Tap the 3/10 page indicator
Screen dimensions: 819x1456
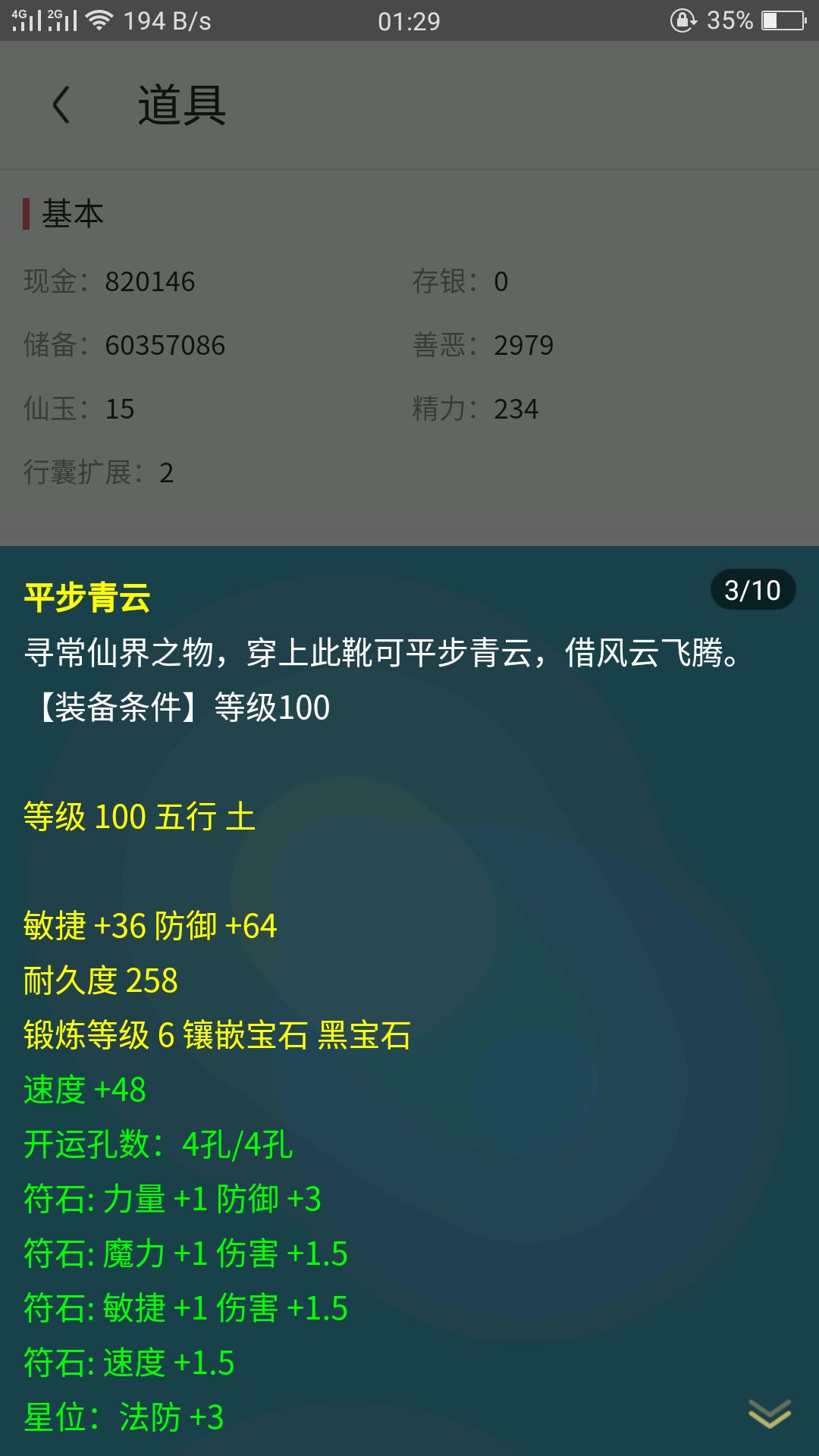click(752, 590)
